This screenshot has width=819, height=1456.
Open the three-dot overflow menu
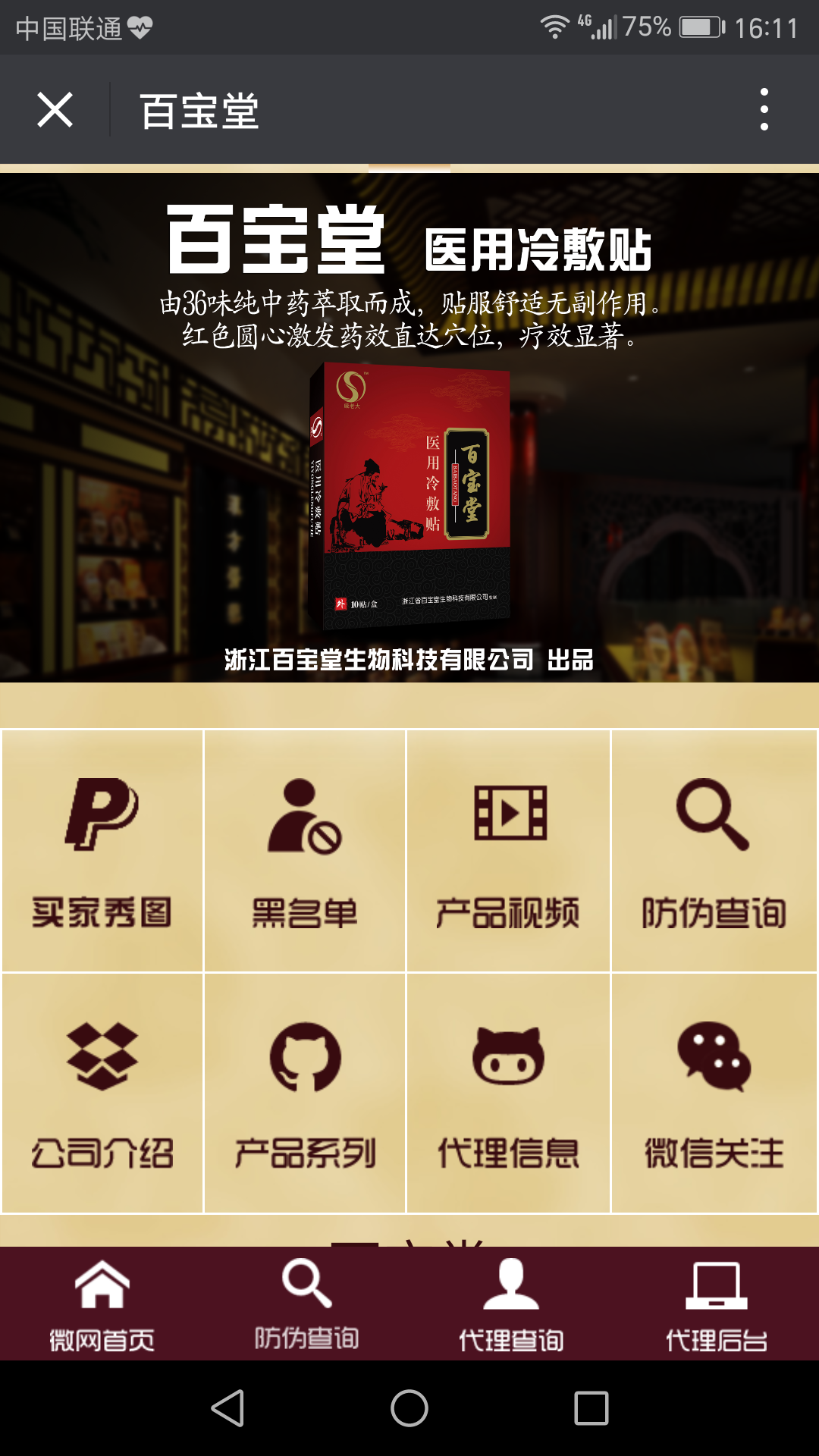coord(764,109)
